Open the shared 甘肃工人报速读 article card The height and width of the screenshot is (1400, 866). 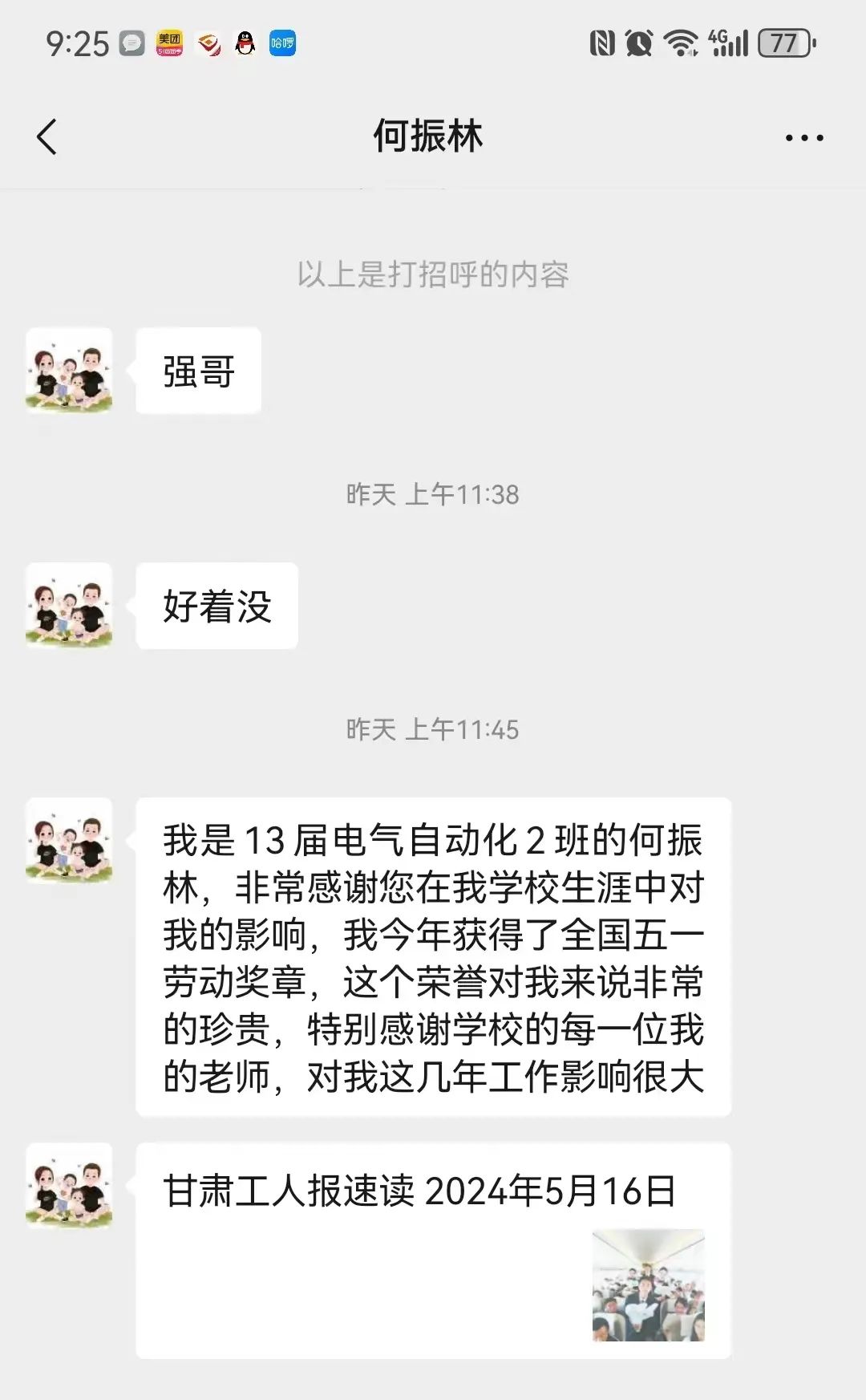(x=433, y=1250)
